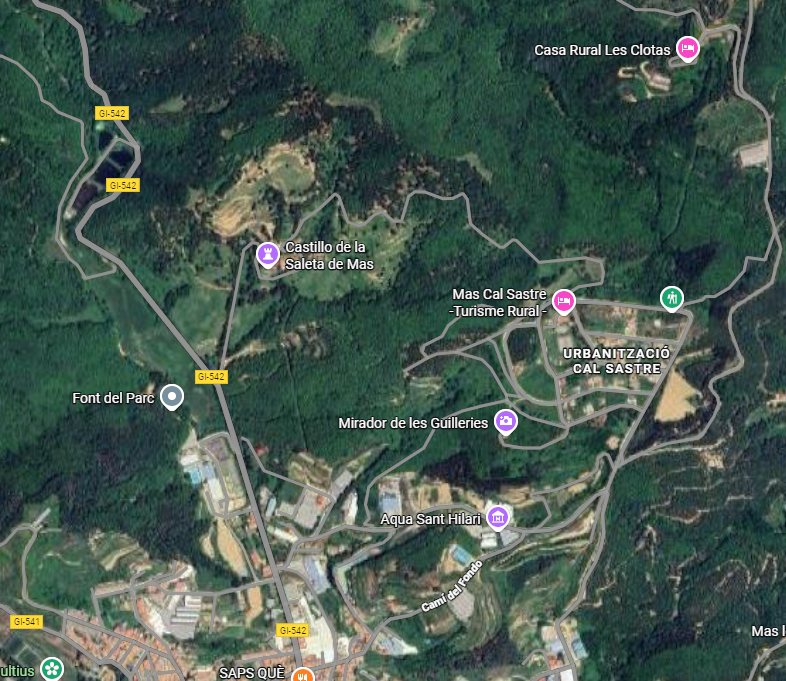Open the green hiking pin near Cal Sastre
786x681 pixels.
pyautogui.click(x=672, y=297)
